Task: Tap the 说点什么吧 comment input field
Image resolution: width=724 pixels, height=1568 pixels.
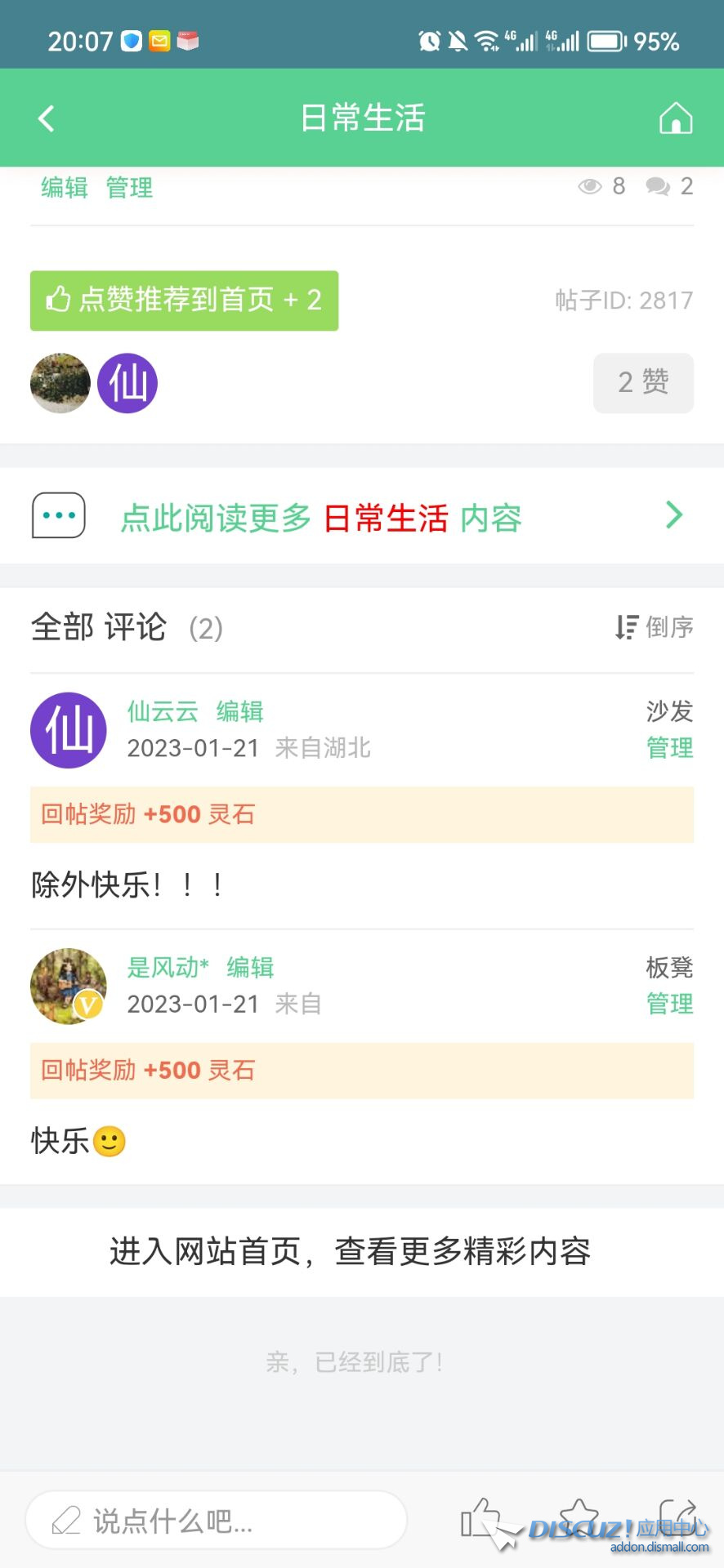Action: coord(215,1520)
